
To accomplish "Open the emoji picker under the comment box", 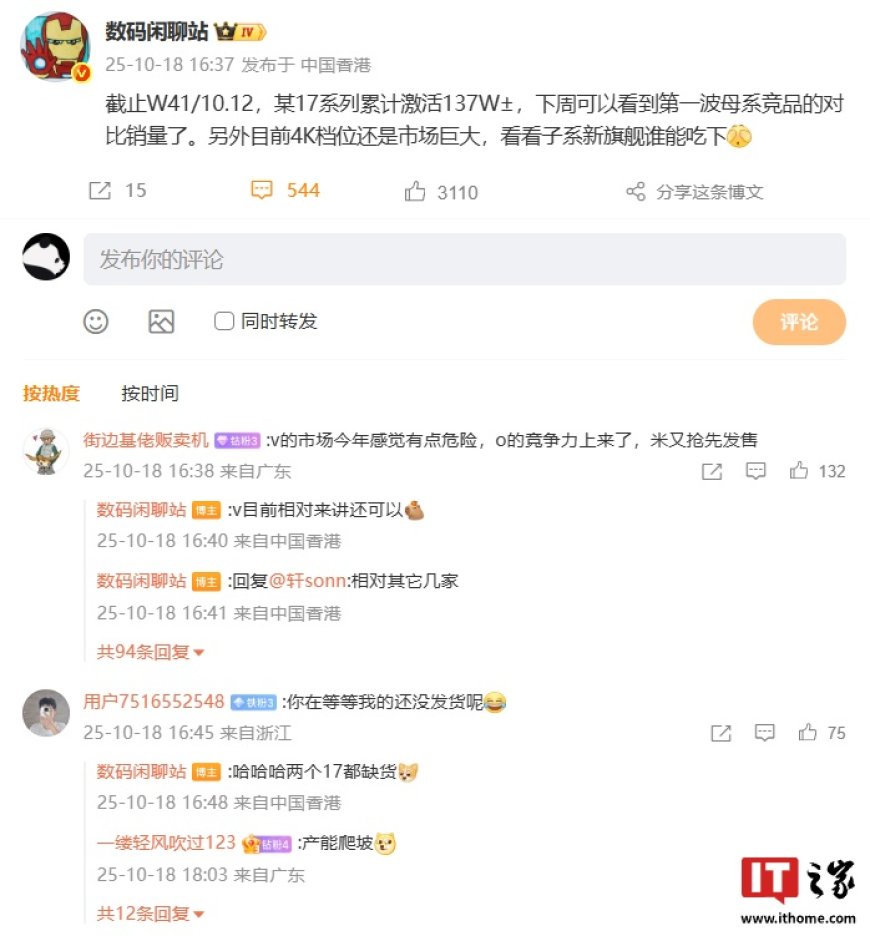I will coord(96,321).
